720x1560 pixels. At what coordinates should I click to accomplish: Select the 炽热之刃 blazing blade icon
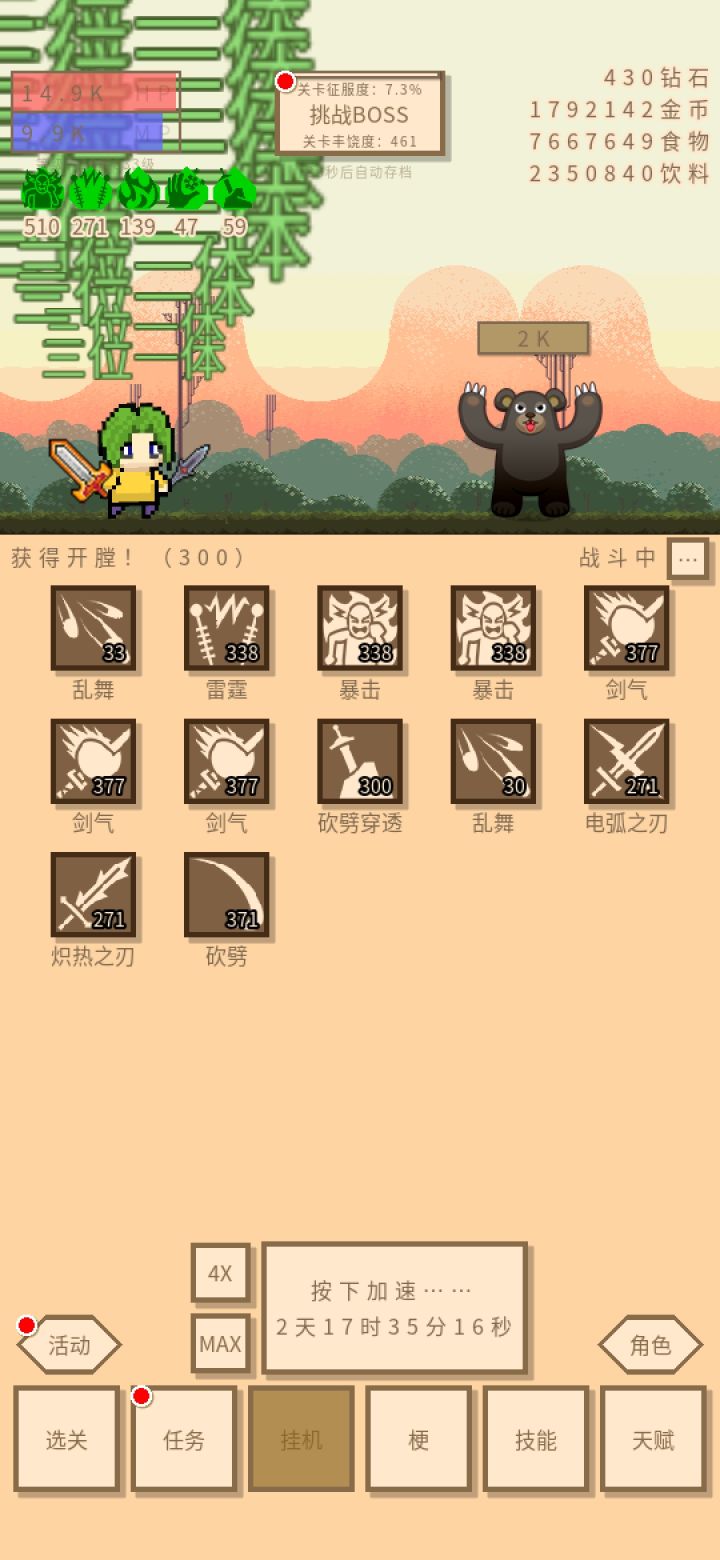[x=92, y=899]
